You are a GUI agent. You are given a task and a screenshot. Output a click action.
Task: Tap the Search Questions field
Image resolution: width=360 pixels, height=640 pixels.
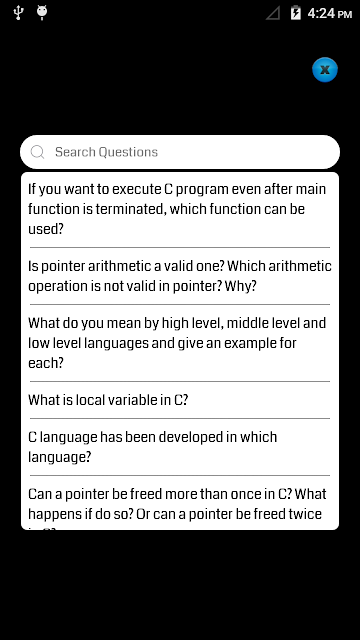(180, 152)
